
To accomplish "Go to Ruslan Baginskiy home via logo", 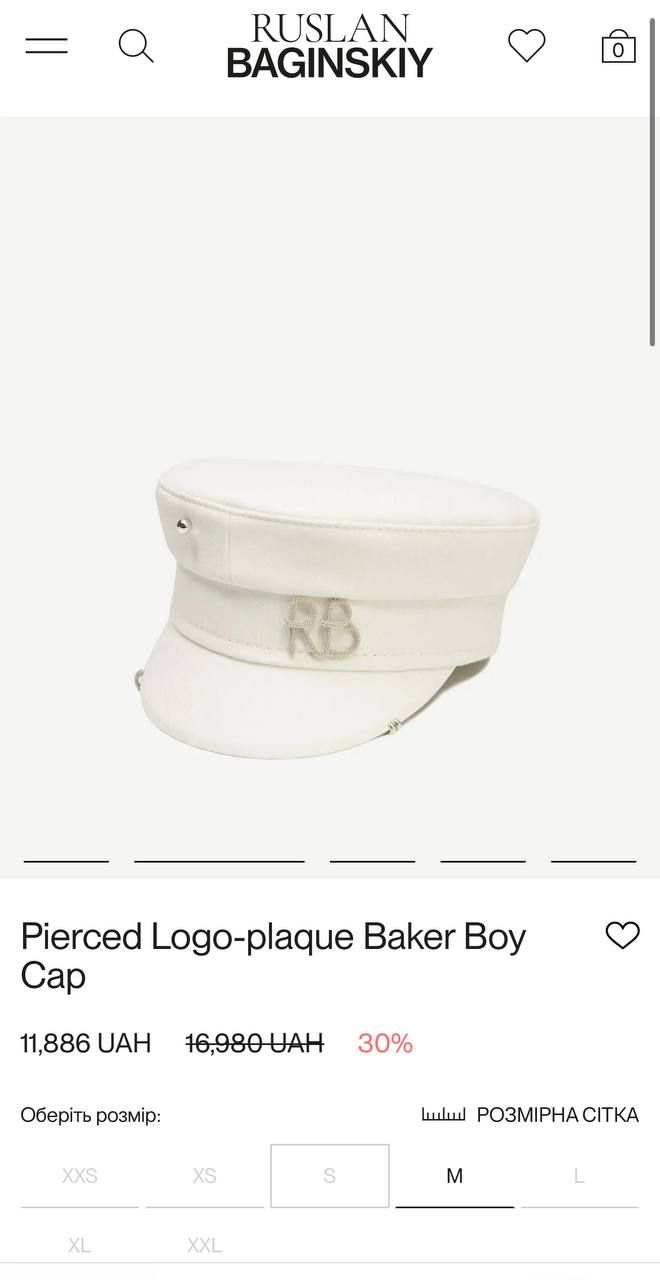I will tap(329, 46).
